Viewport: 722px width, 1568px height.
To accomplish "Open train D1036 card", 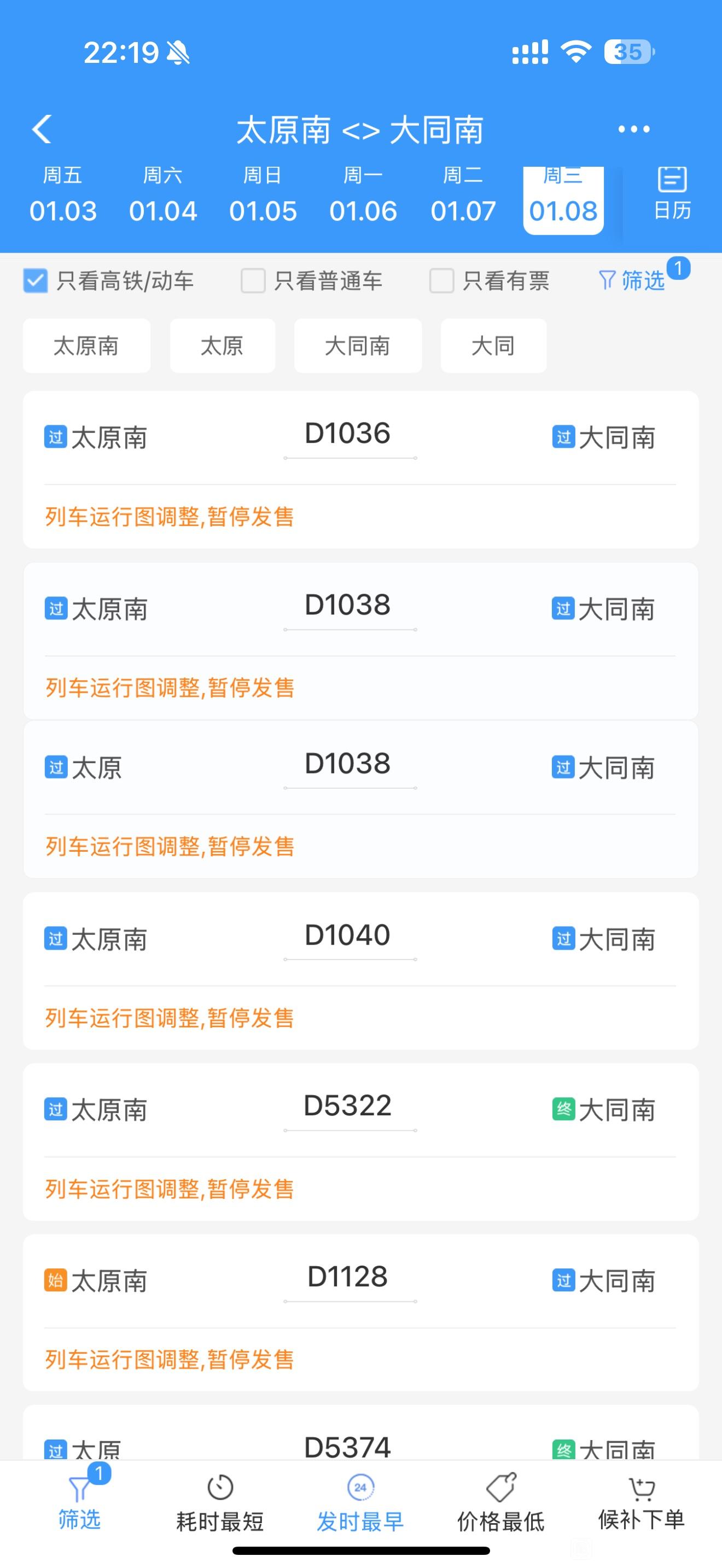I will coord(360,469).
